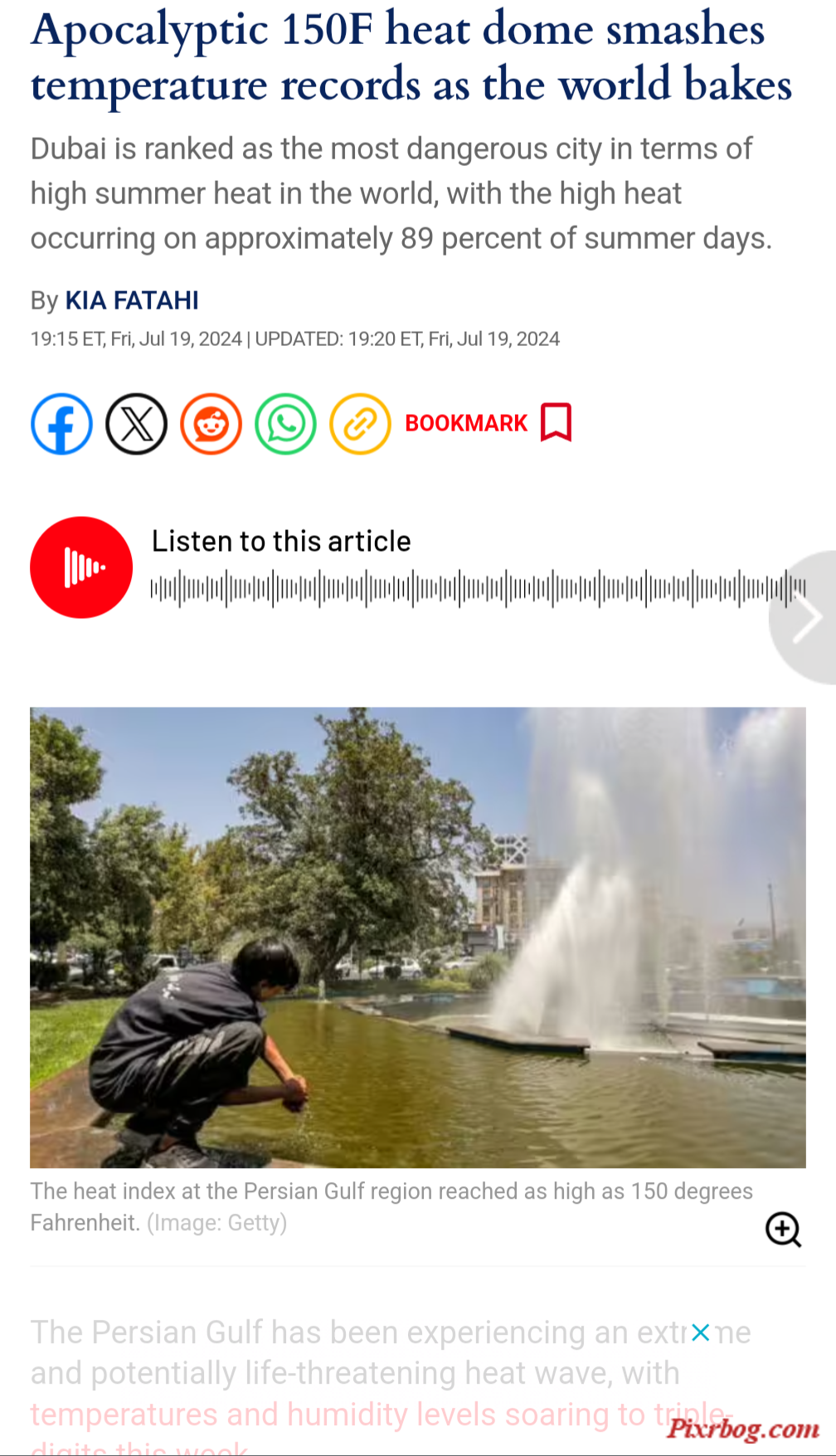
Task: Copy the article link
Action: (360, 424)
